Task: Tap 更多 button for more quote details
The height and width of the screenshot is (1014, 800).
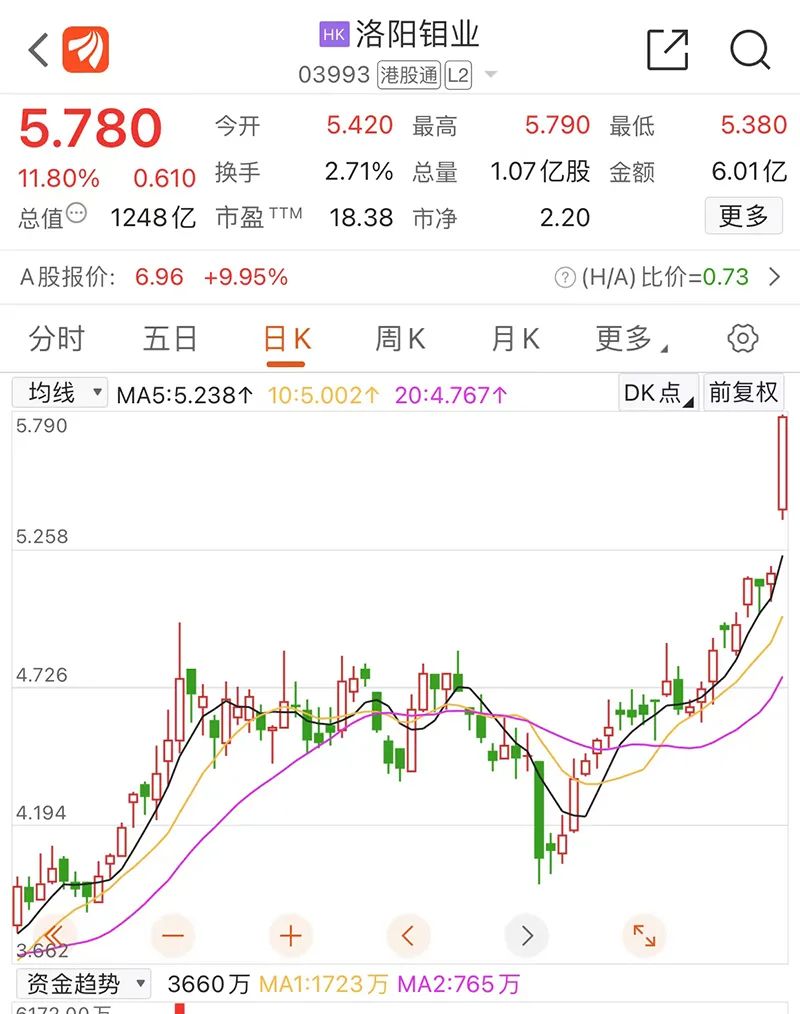Action: coord(743,216)
